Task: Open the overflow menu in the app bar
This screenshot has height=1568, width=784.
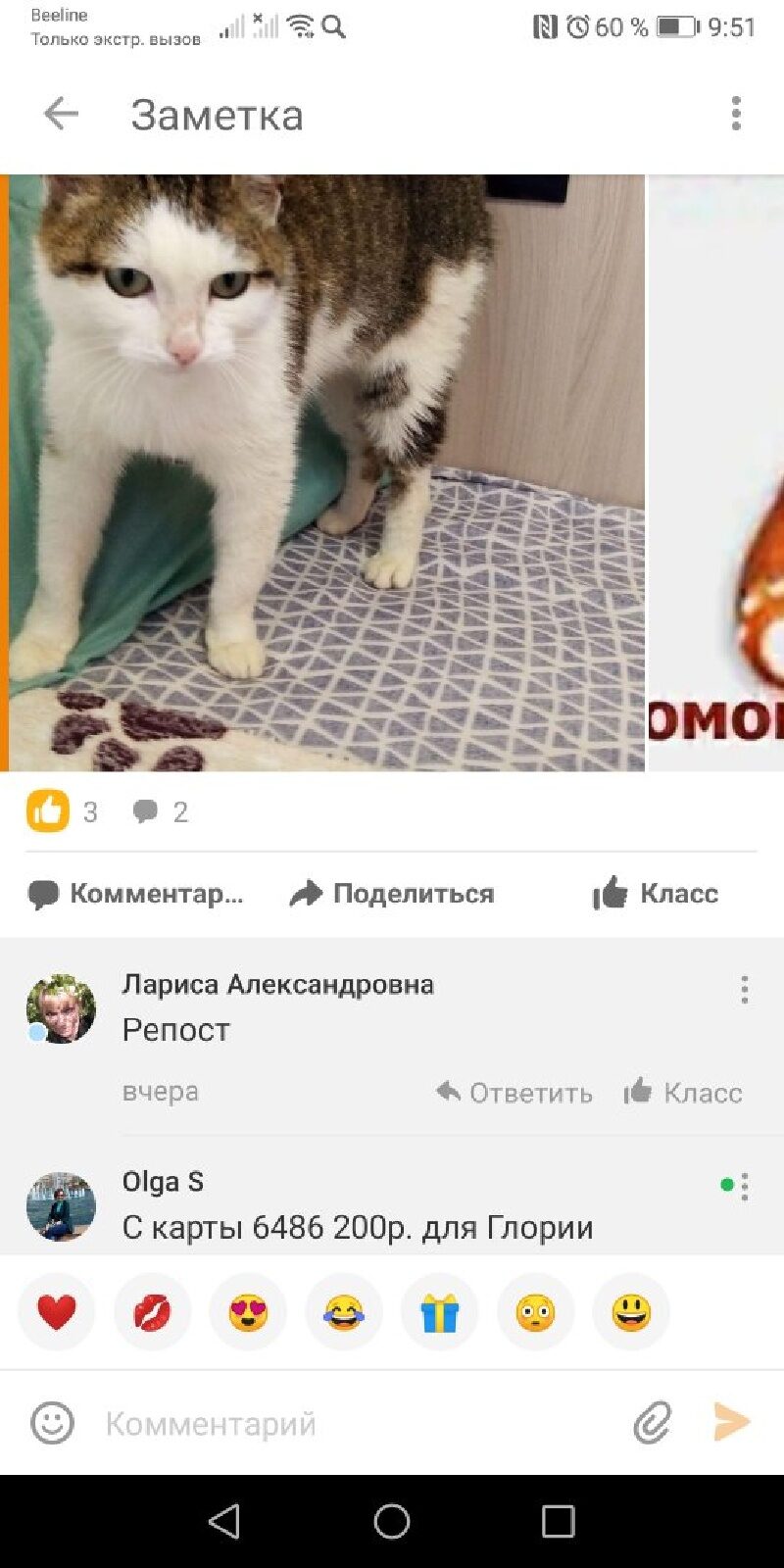Action: [736, 114]
